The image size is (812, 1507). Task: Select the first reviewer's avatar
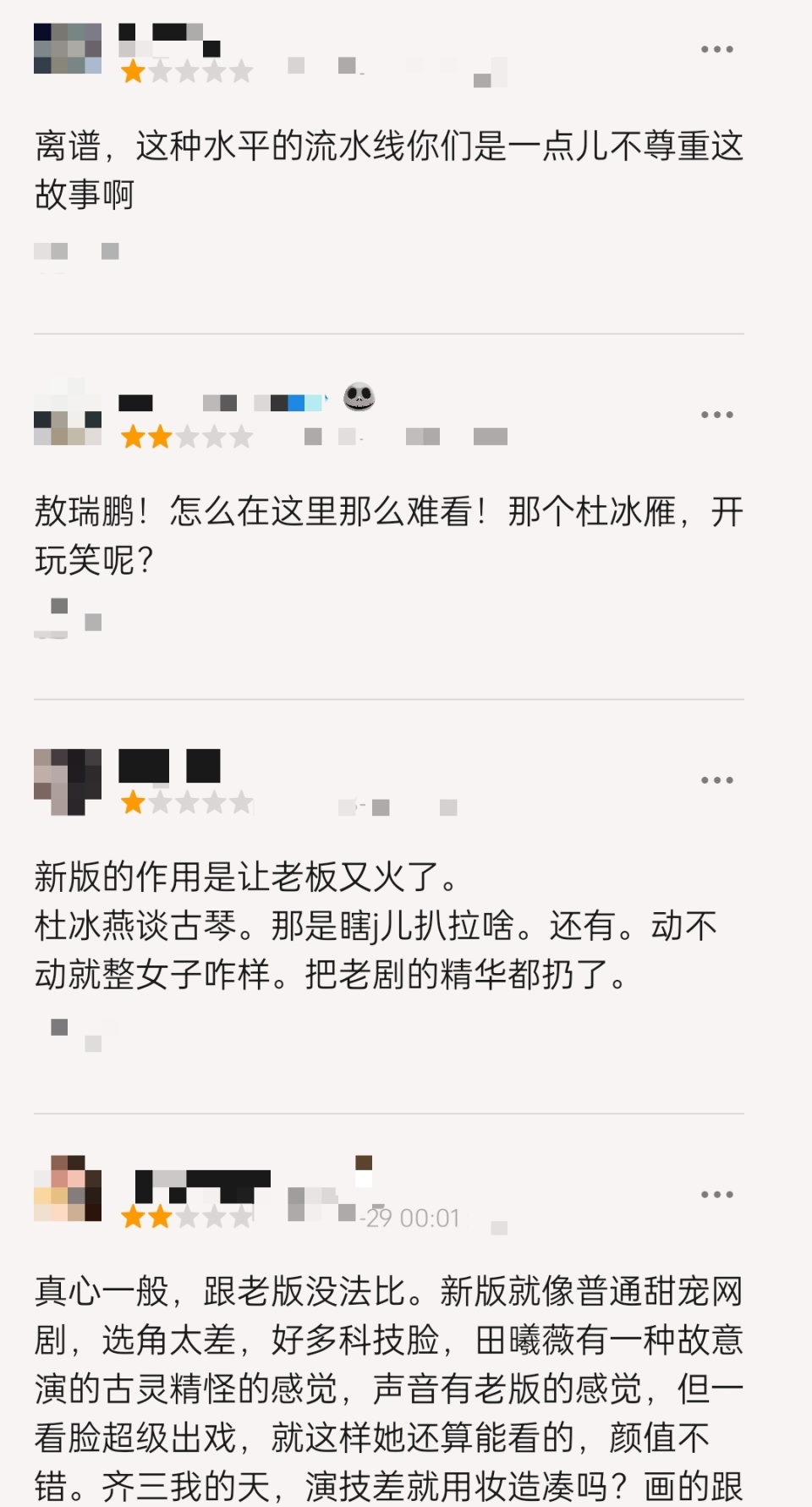[68, 47]
